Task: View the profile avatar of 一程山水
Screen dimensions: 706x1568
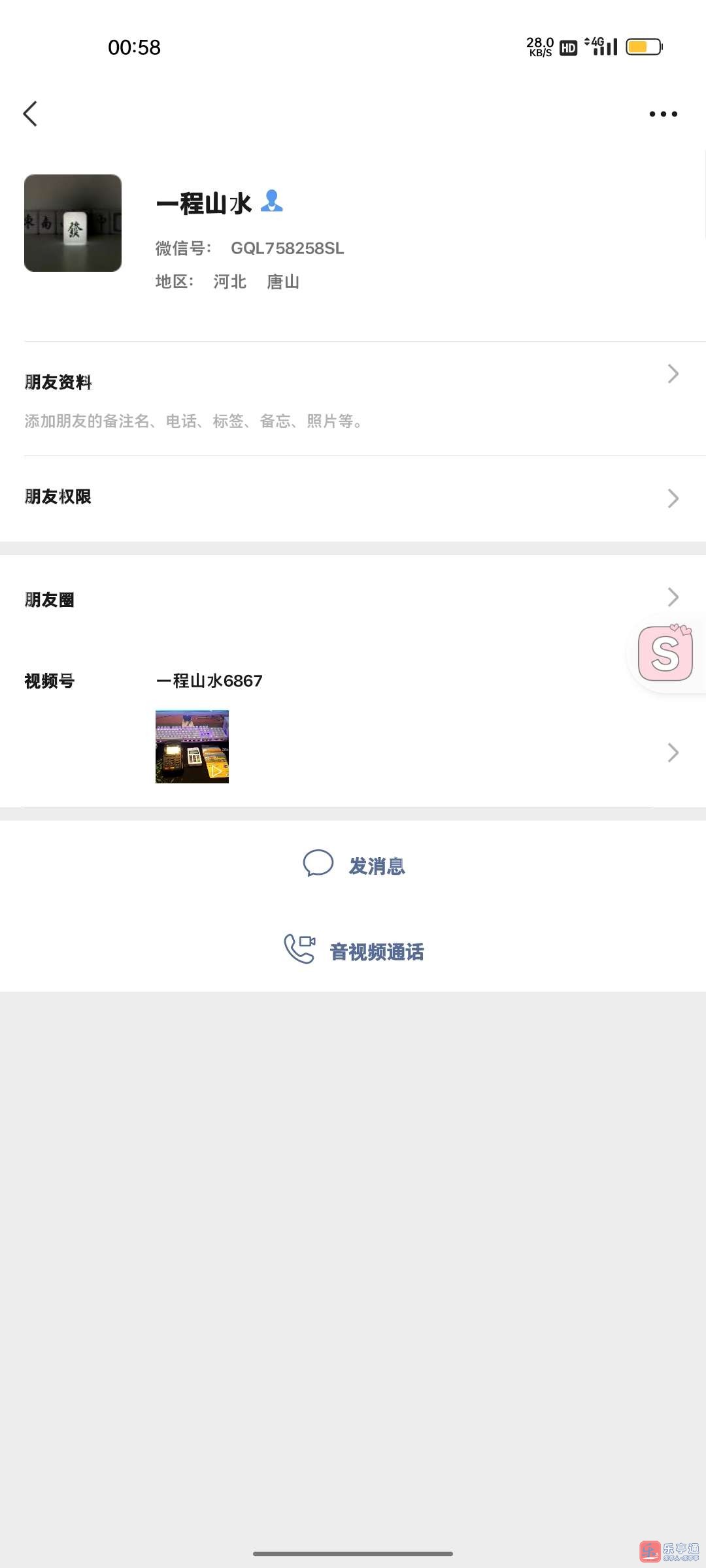Action: (x=73, y=223)
